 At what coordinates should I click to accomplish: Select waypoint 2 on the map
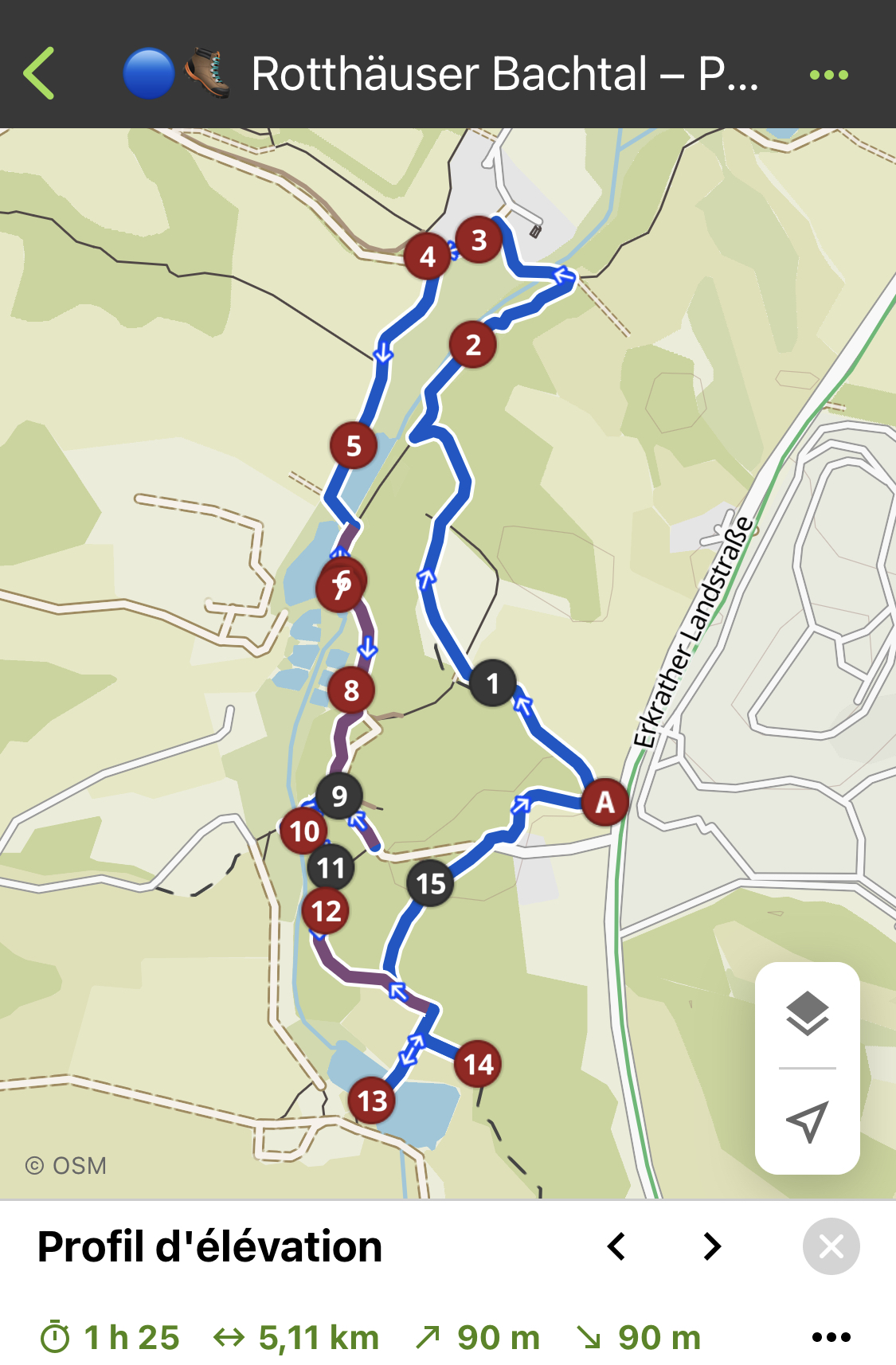(473, 345)
